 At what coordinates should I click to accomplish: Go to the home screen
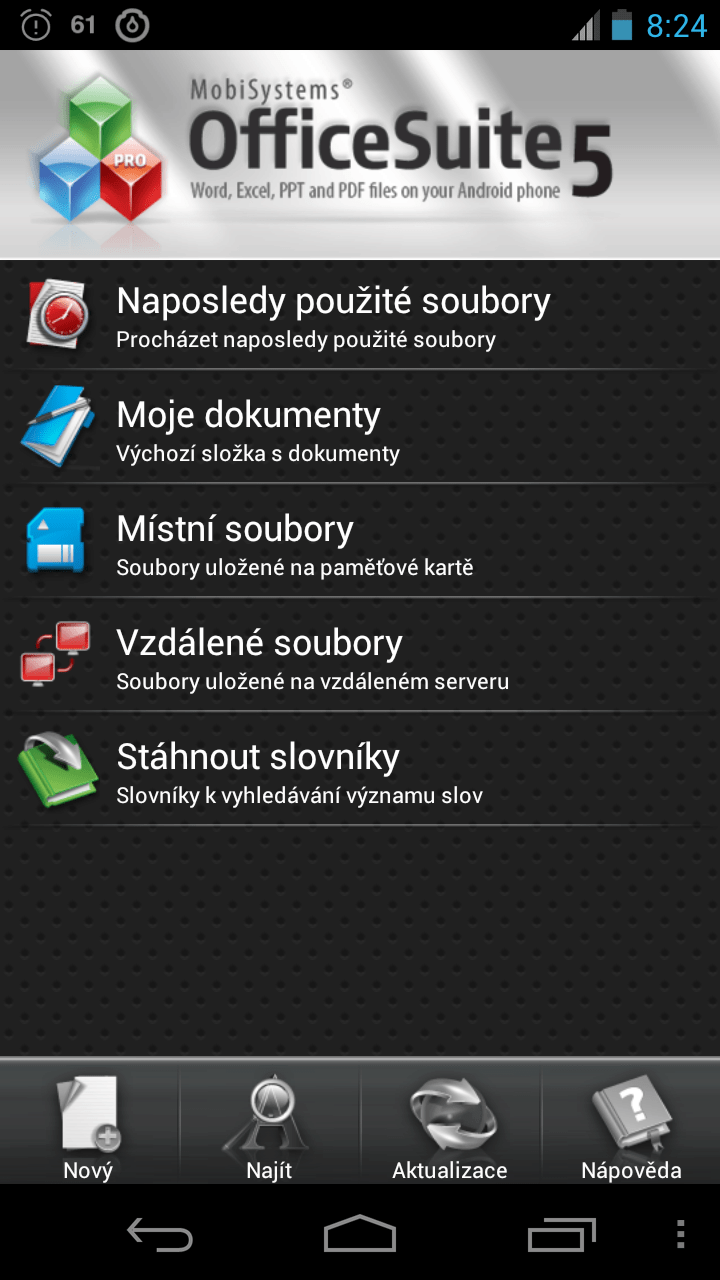(x=360, y=1234)
